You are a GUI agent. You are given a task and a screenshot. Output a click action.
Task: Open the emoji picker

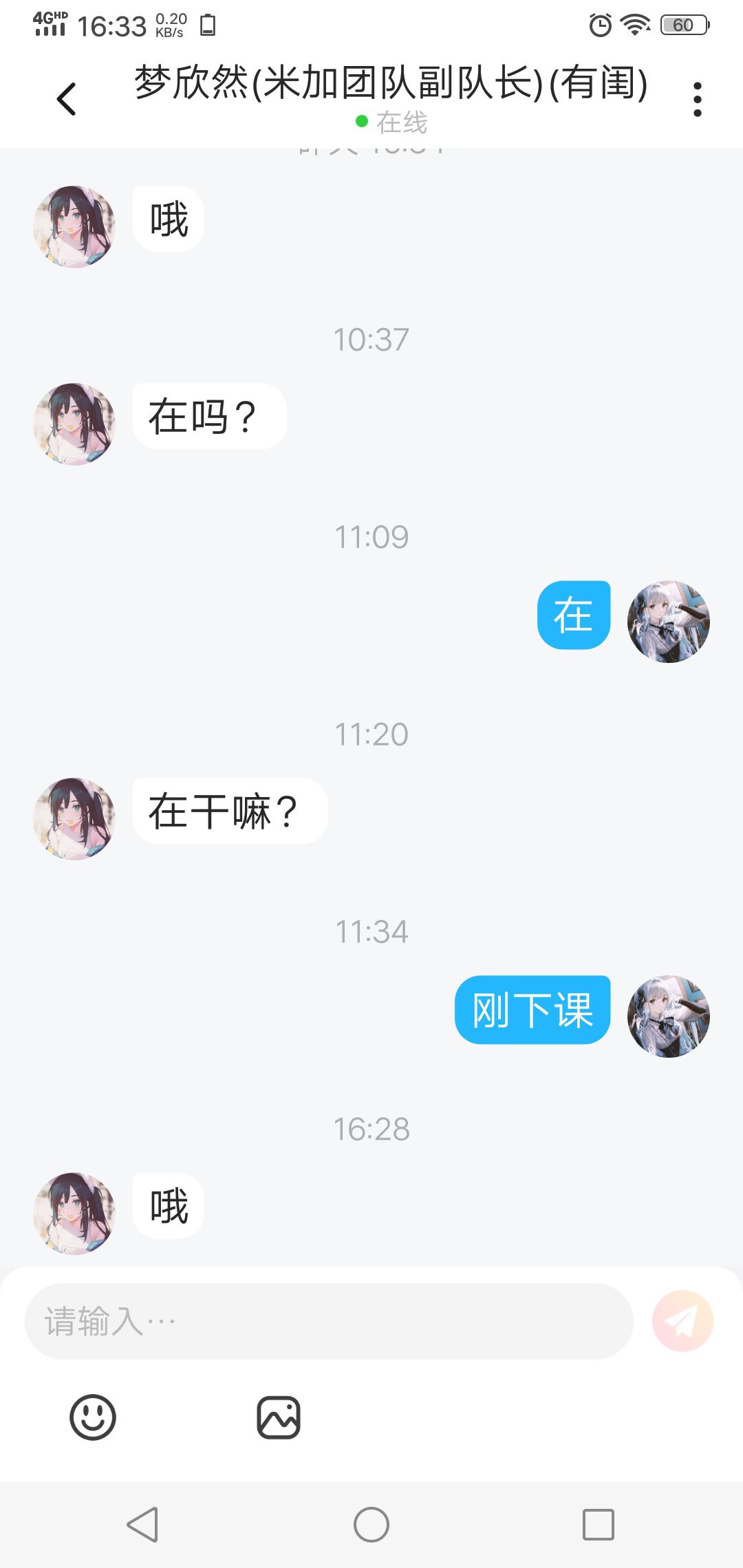coord(93,1417)
